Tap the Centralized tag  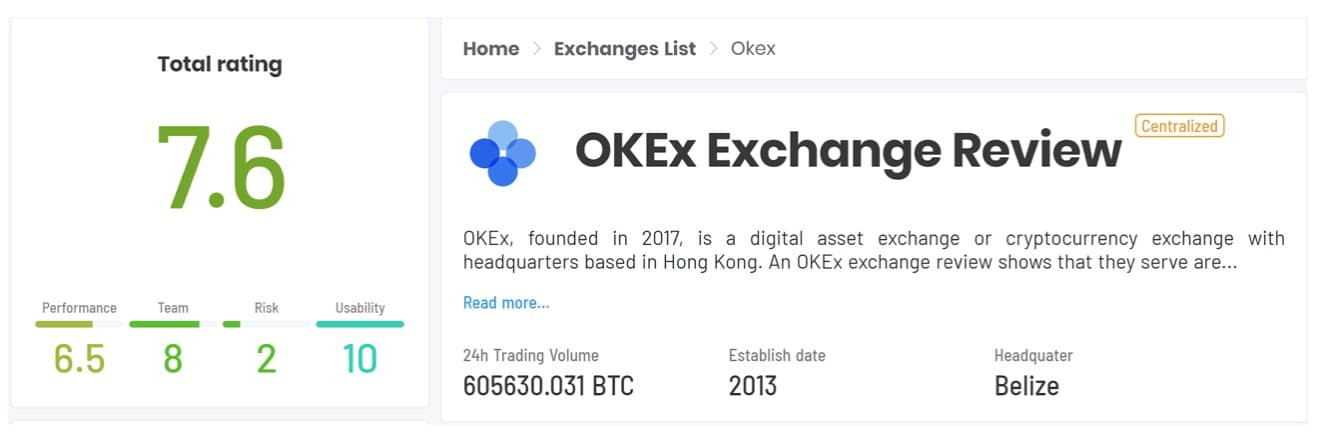[1179, 126]
